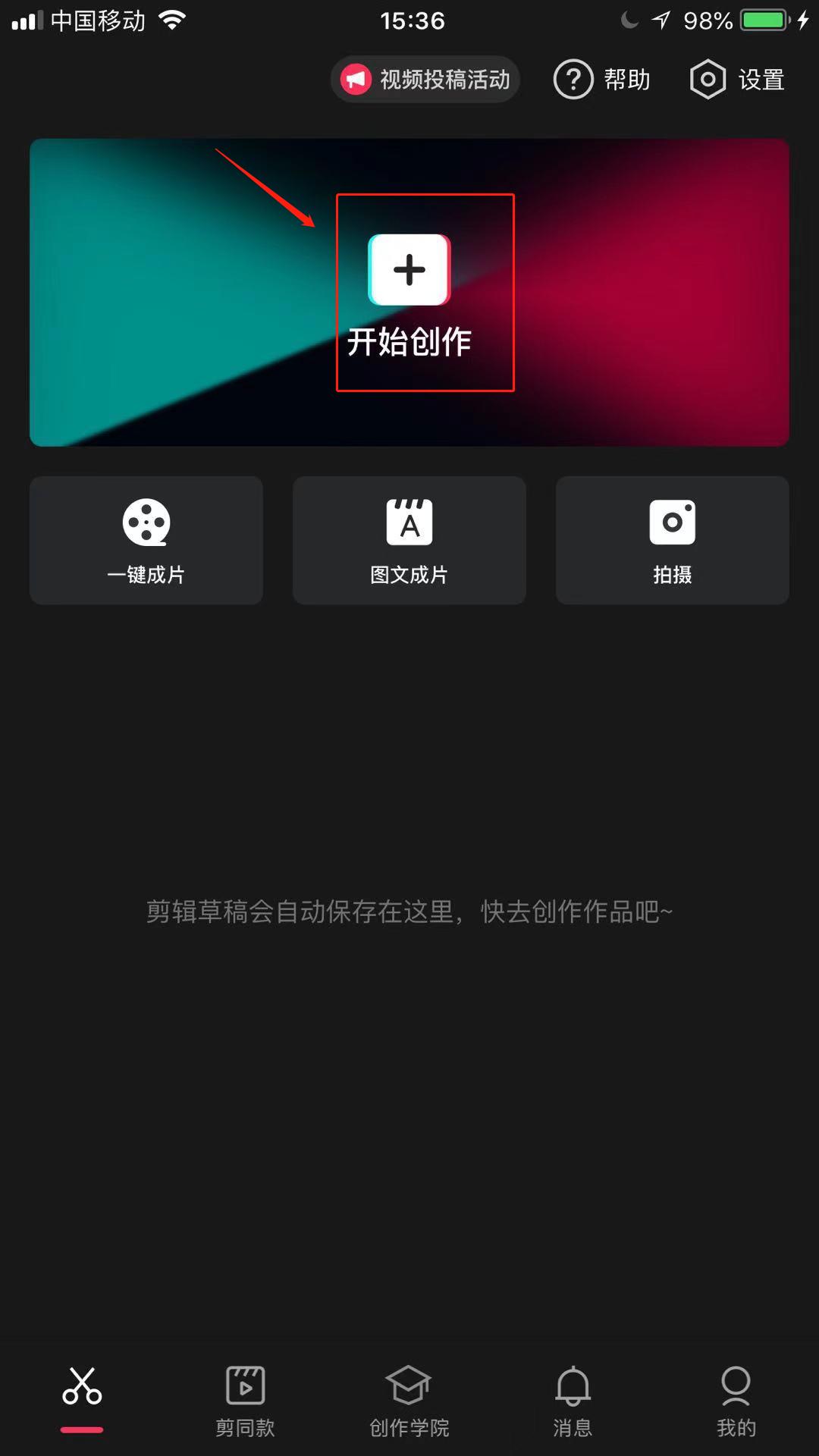Tap the plus icon to start creating
Image resolution: width=819 pixels, height=1456 pixels.
point(409,269)
